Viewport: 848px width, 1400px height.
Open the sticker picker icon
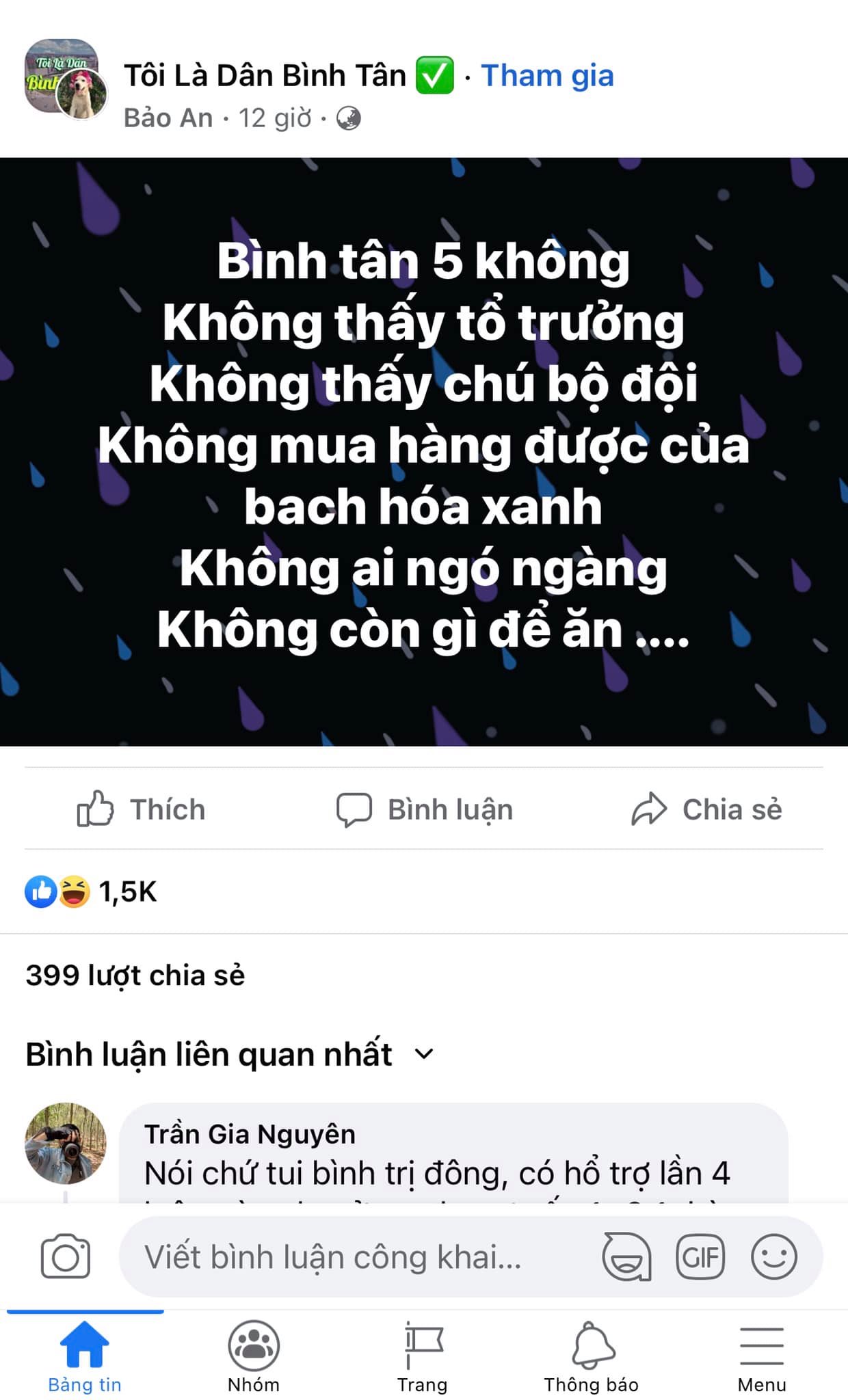point(626,1256)
